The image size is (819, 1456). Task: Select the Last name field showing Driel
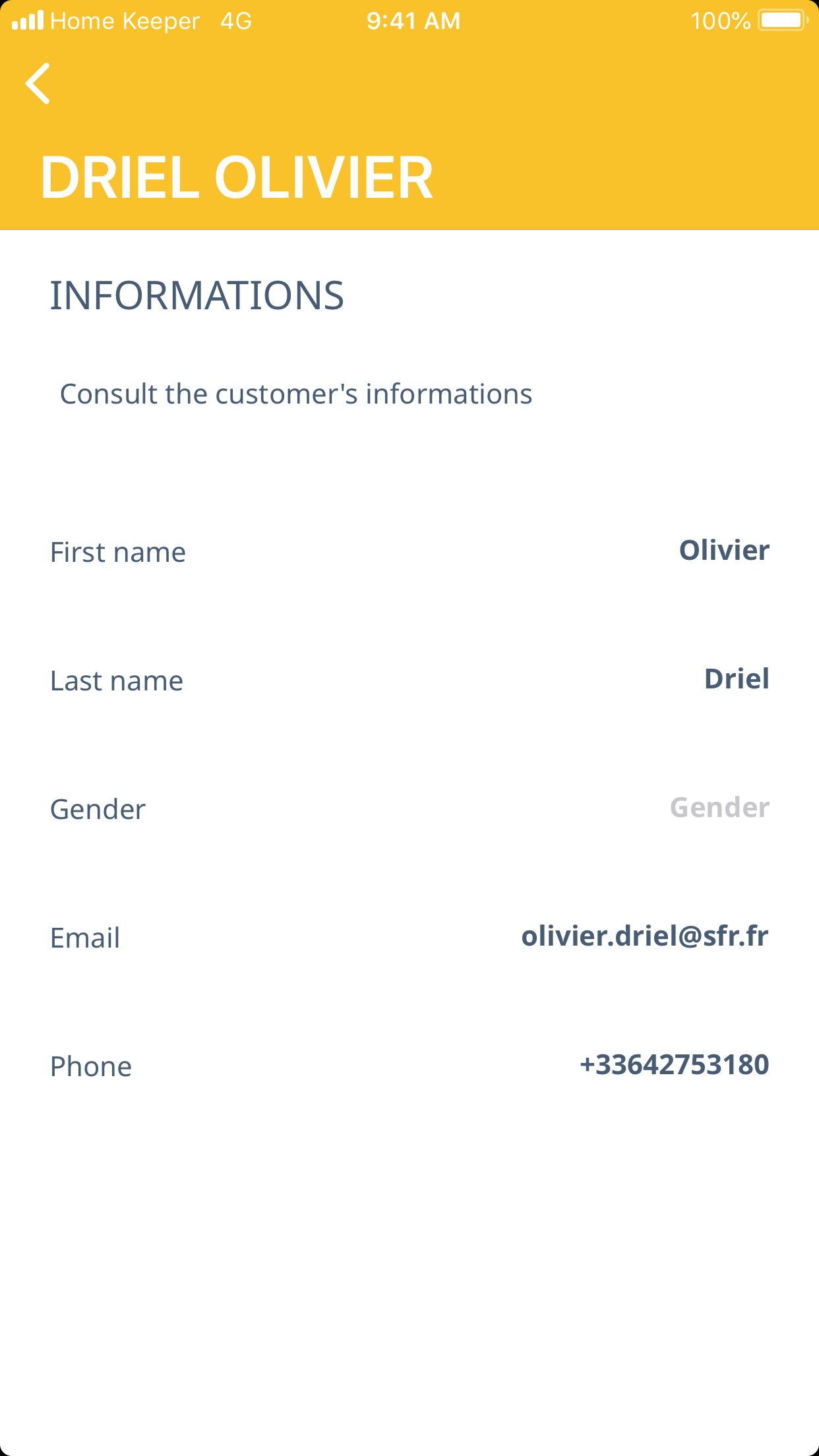(736, 679)
